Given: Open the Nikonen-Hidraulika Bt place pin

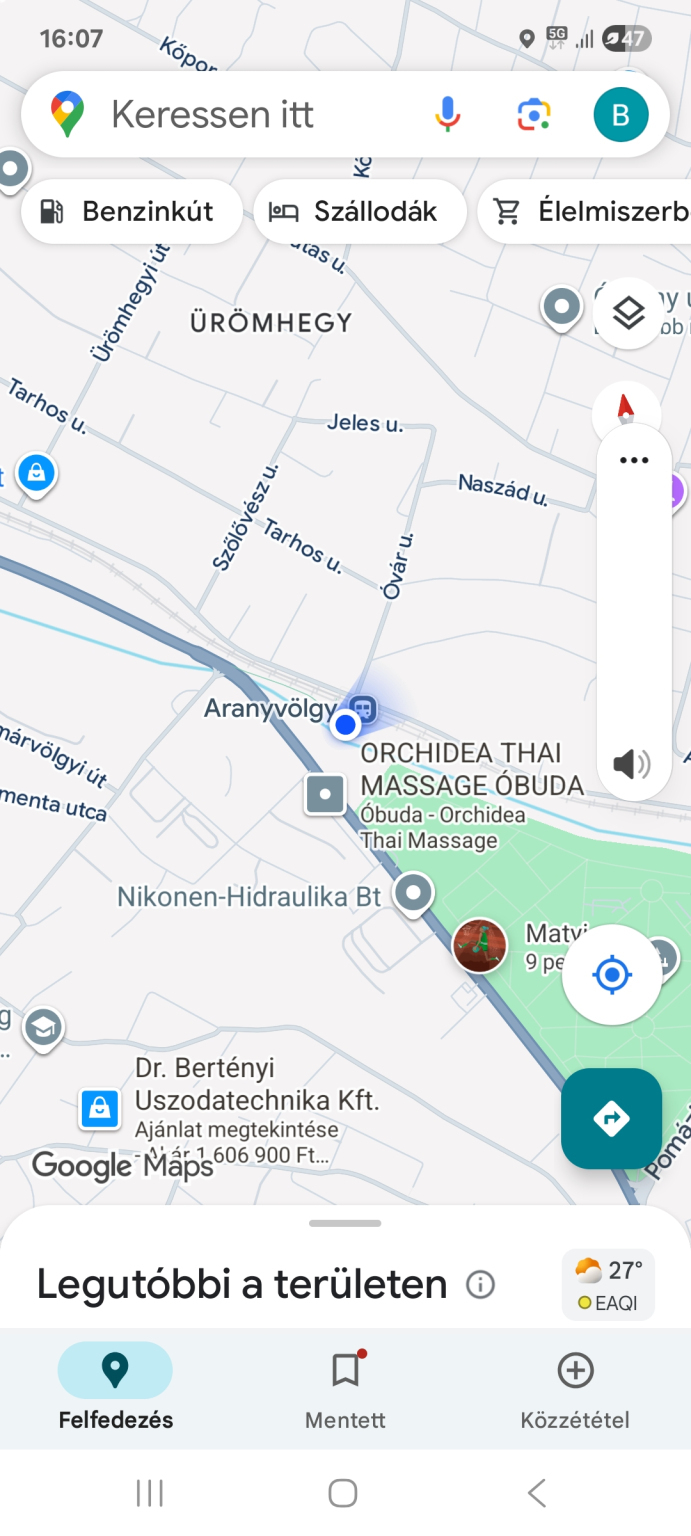Looking at the screenshot, I should tap(413, 893).
